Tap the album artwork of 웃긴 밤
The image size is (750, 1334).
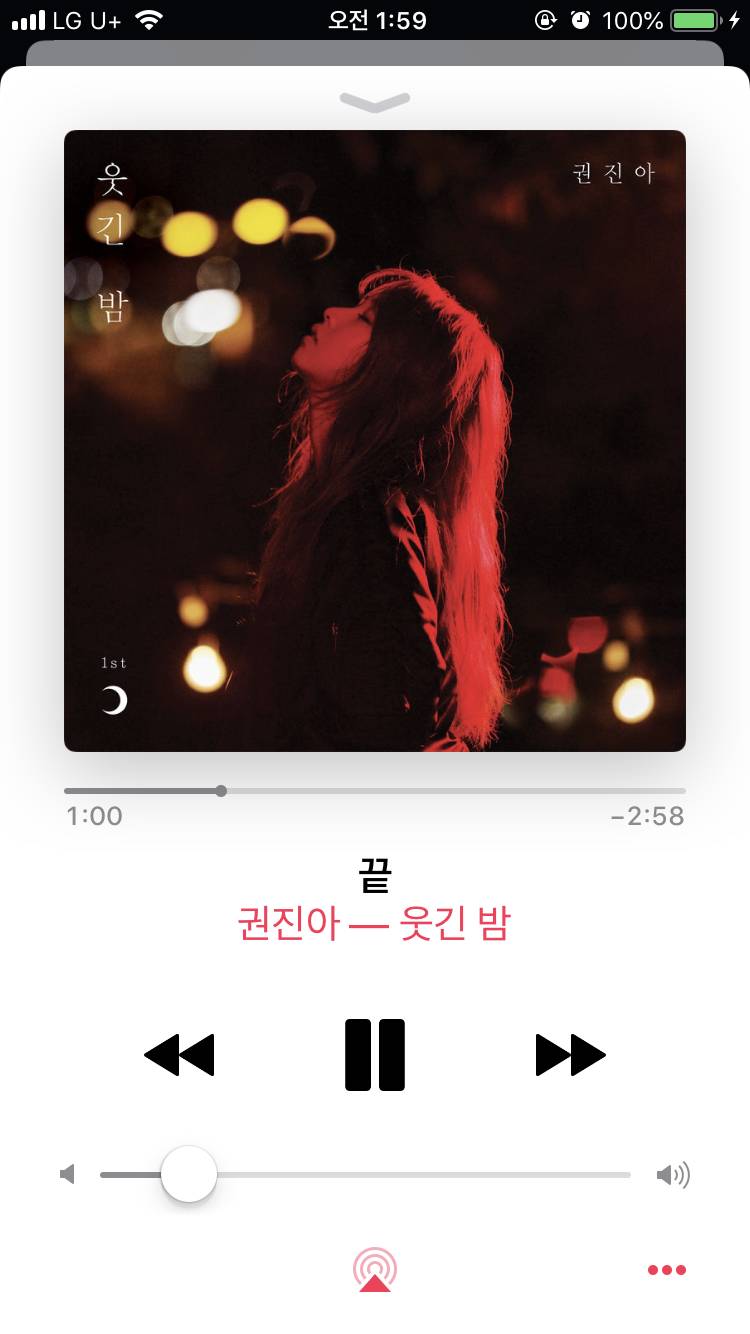pos(375,440)
